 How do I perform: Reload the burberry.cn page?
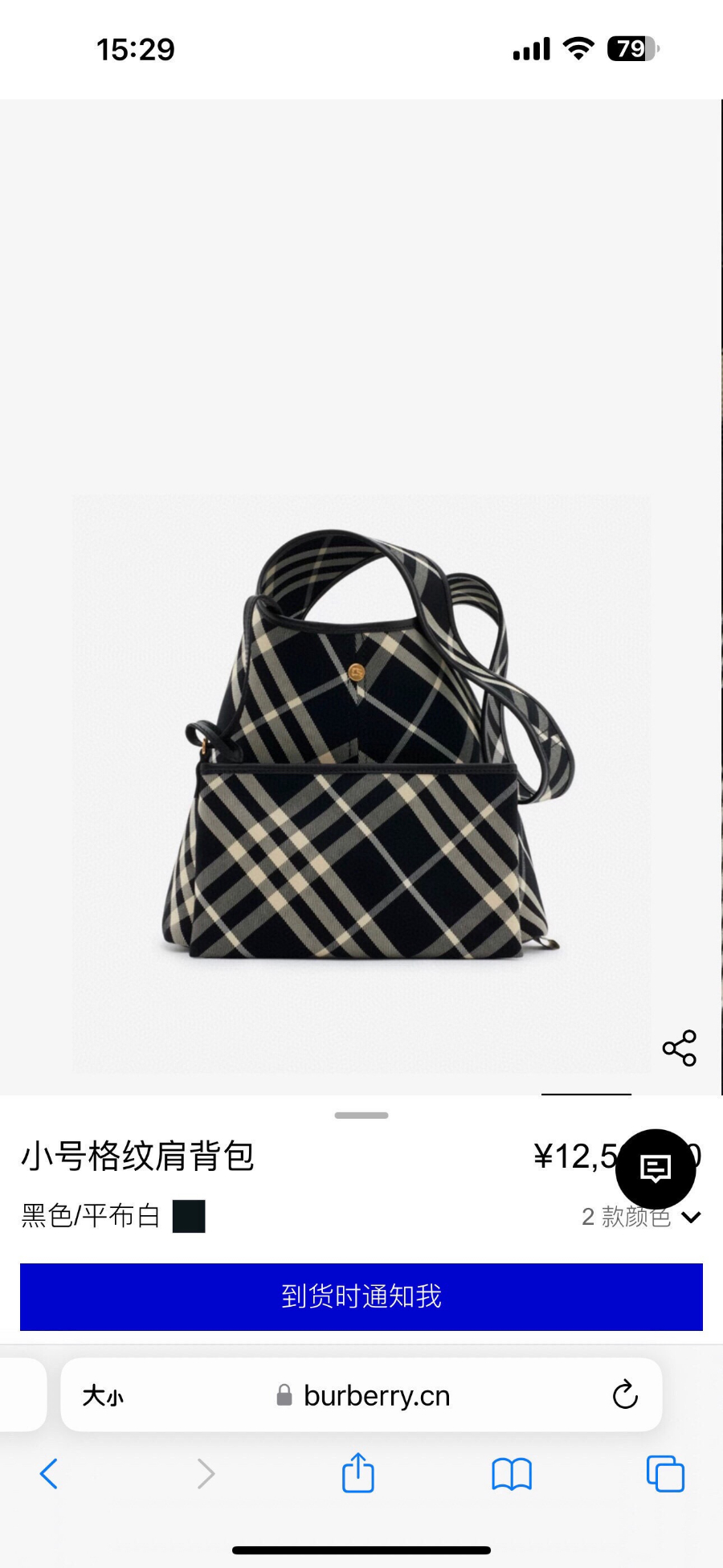625,1395
